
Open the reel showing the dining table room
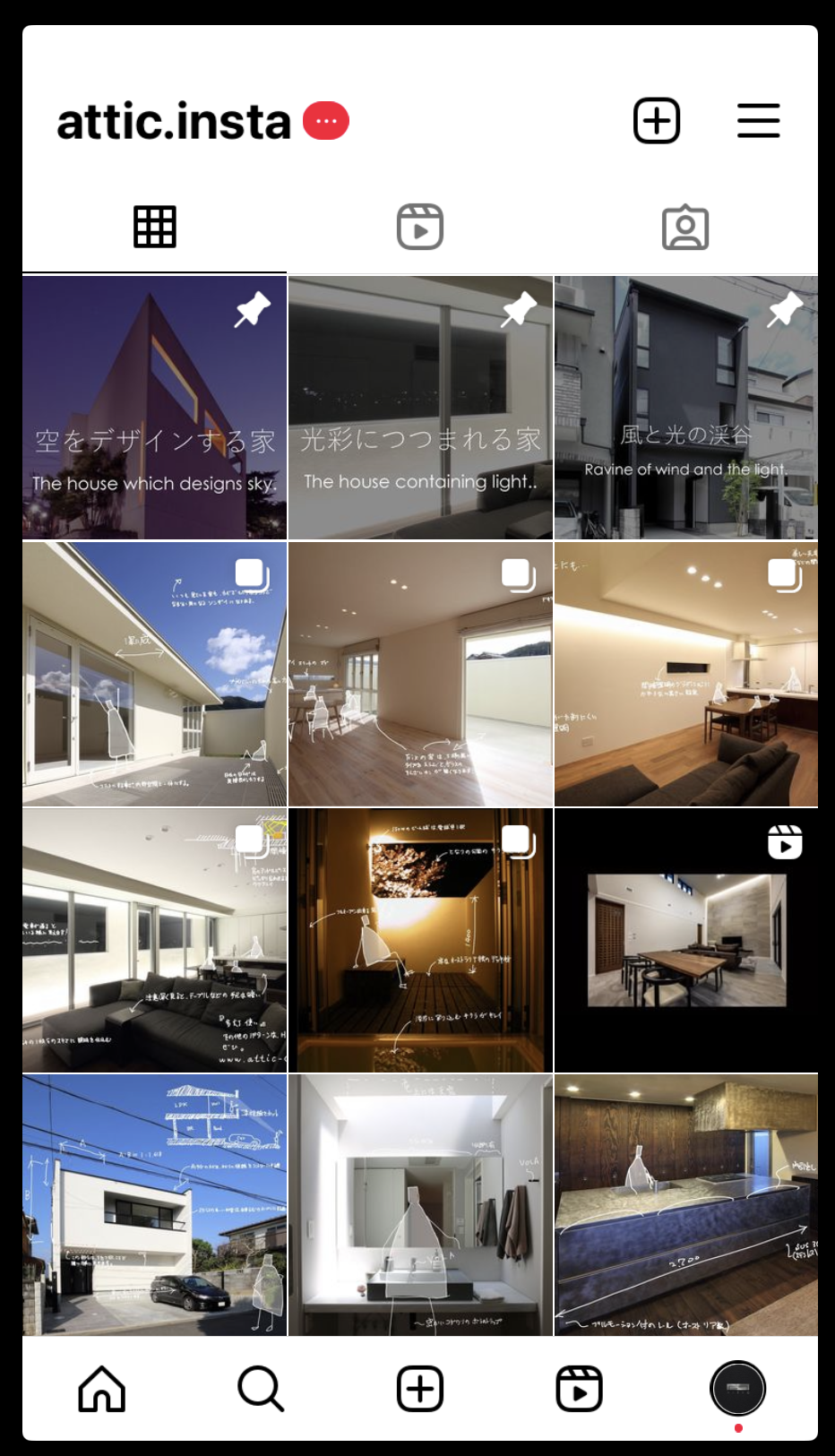click(686, 940)
